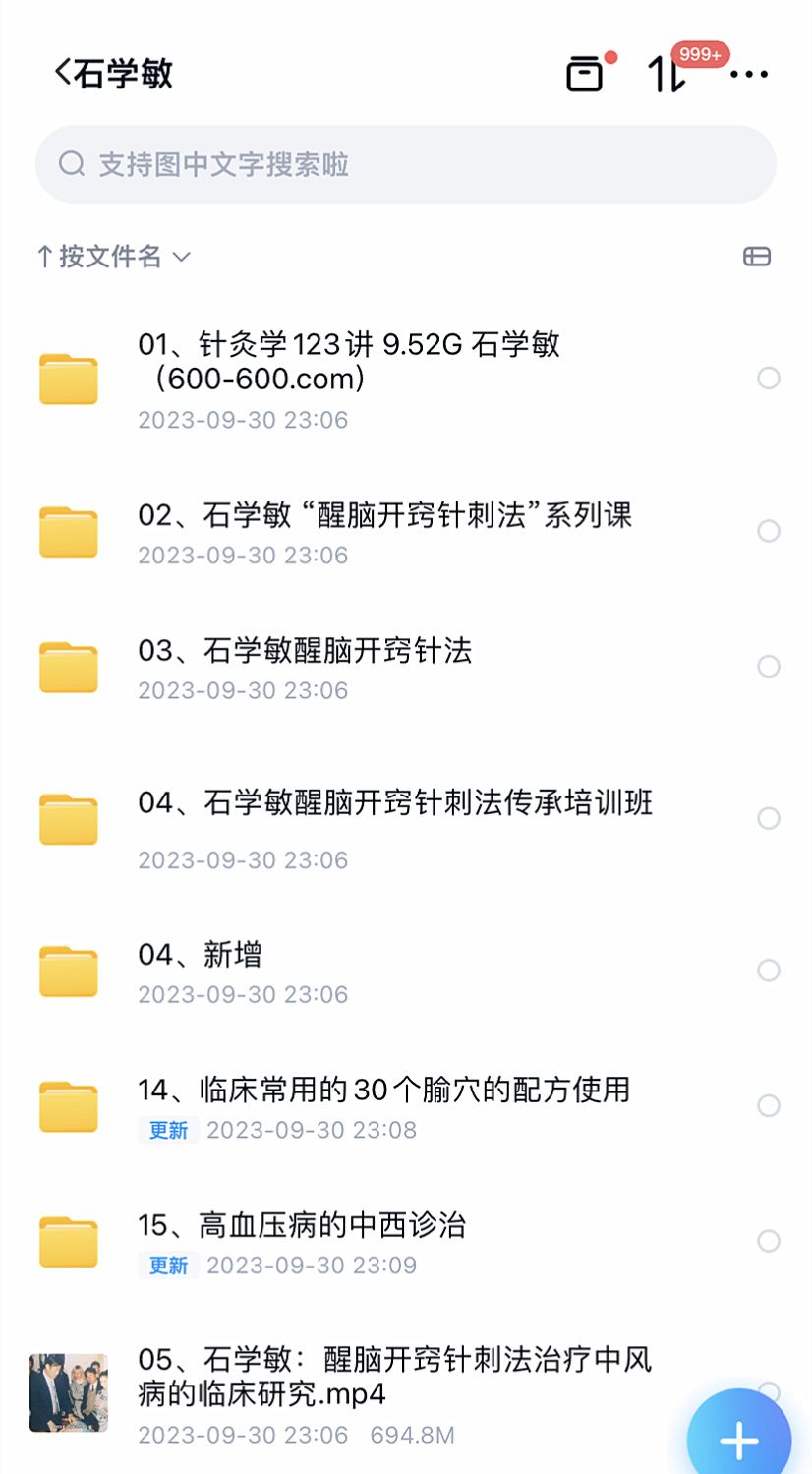The height and width of the screenshot is (1474, 812).
Task: Go back from the 石学敏 folder
Action: (65, 73)
